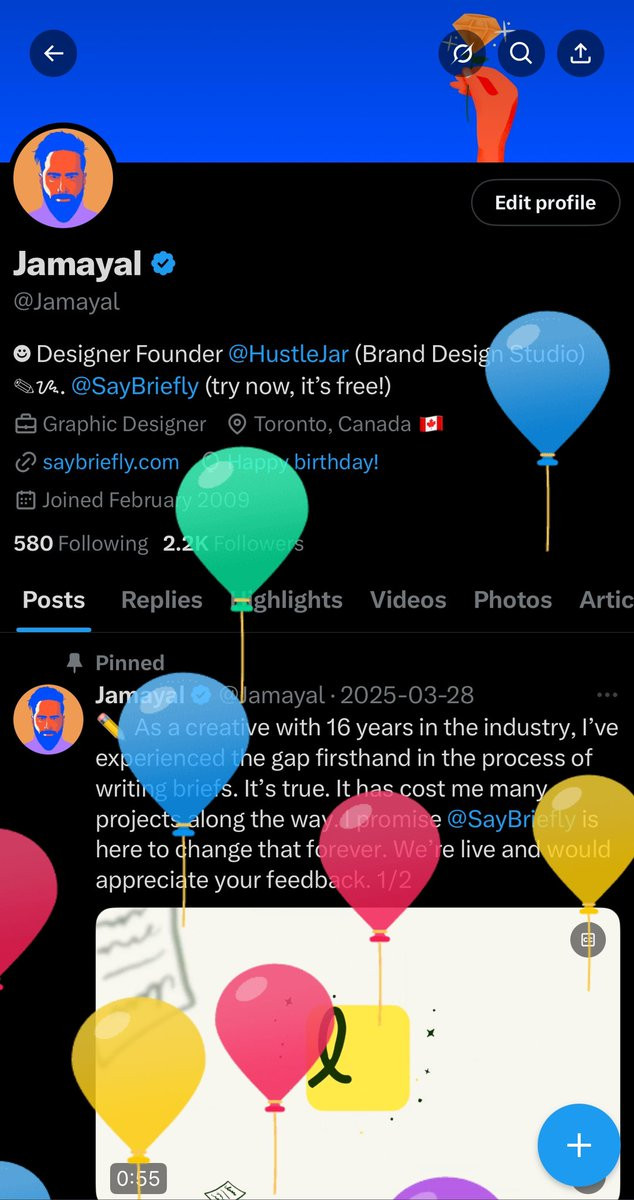Select the Posts tab
634x1200 pixels.
(x=54, y=600)
